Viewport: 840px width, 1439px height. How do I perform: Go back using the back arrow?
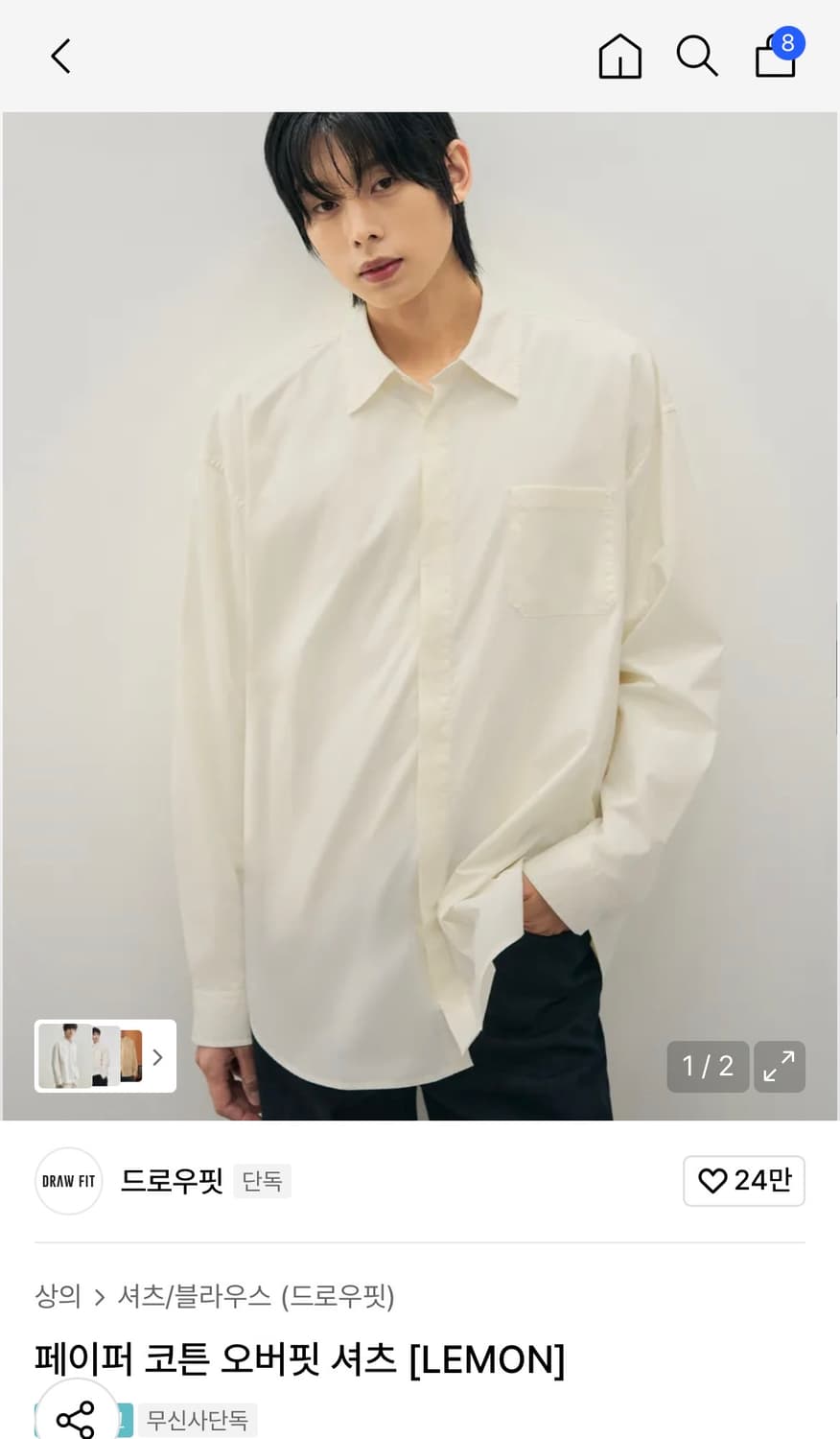(x=60, y=56)
